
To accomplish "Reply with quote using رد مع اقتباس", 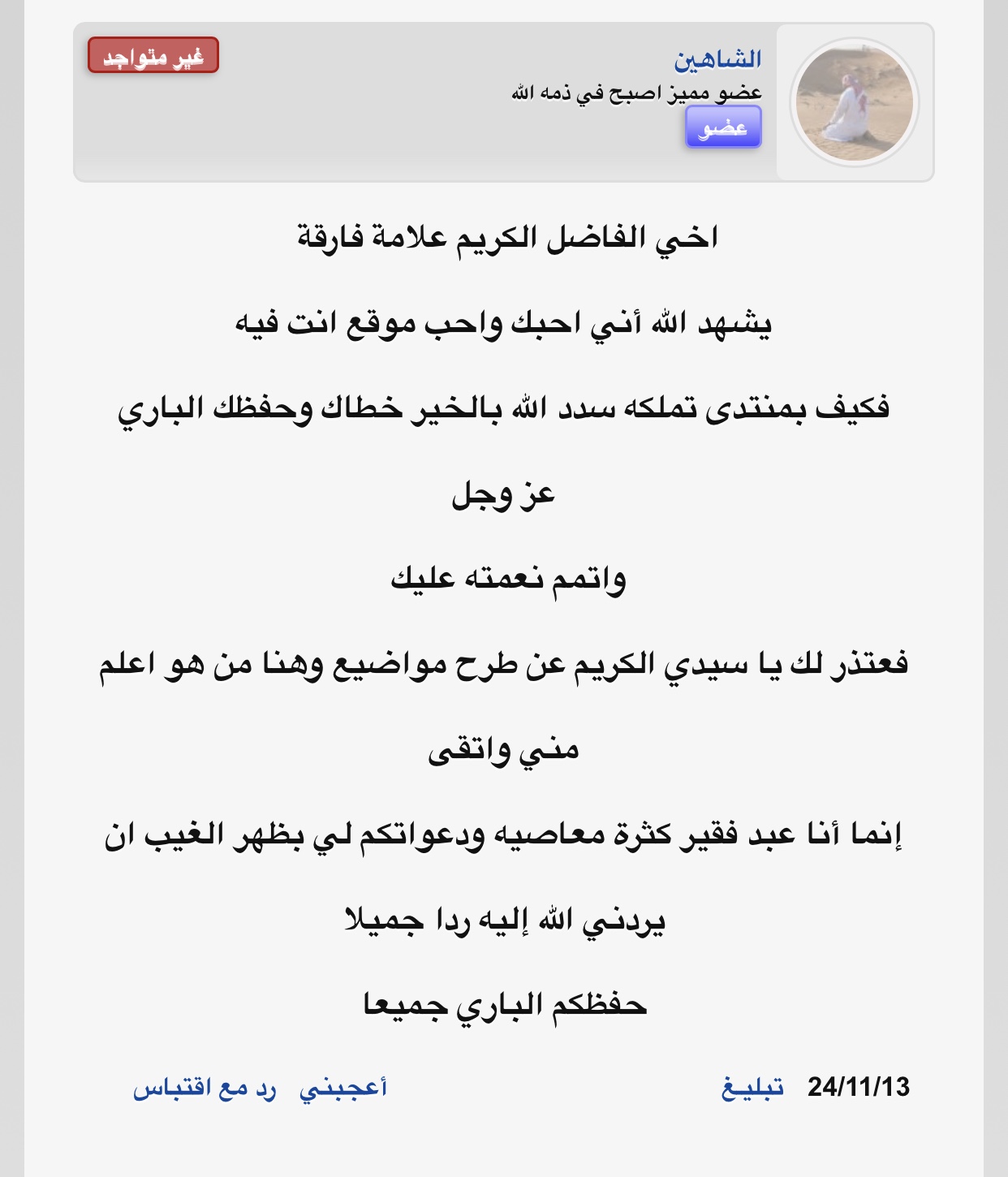I will (x=205, y=1088).
